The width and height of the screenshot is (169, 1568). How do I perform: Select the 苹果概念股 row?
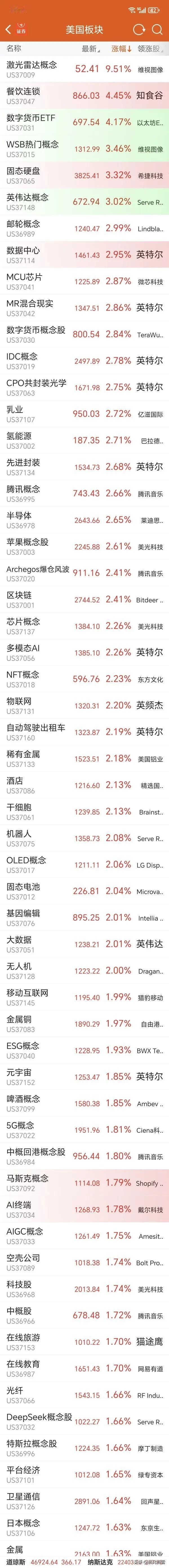point(27,546)
